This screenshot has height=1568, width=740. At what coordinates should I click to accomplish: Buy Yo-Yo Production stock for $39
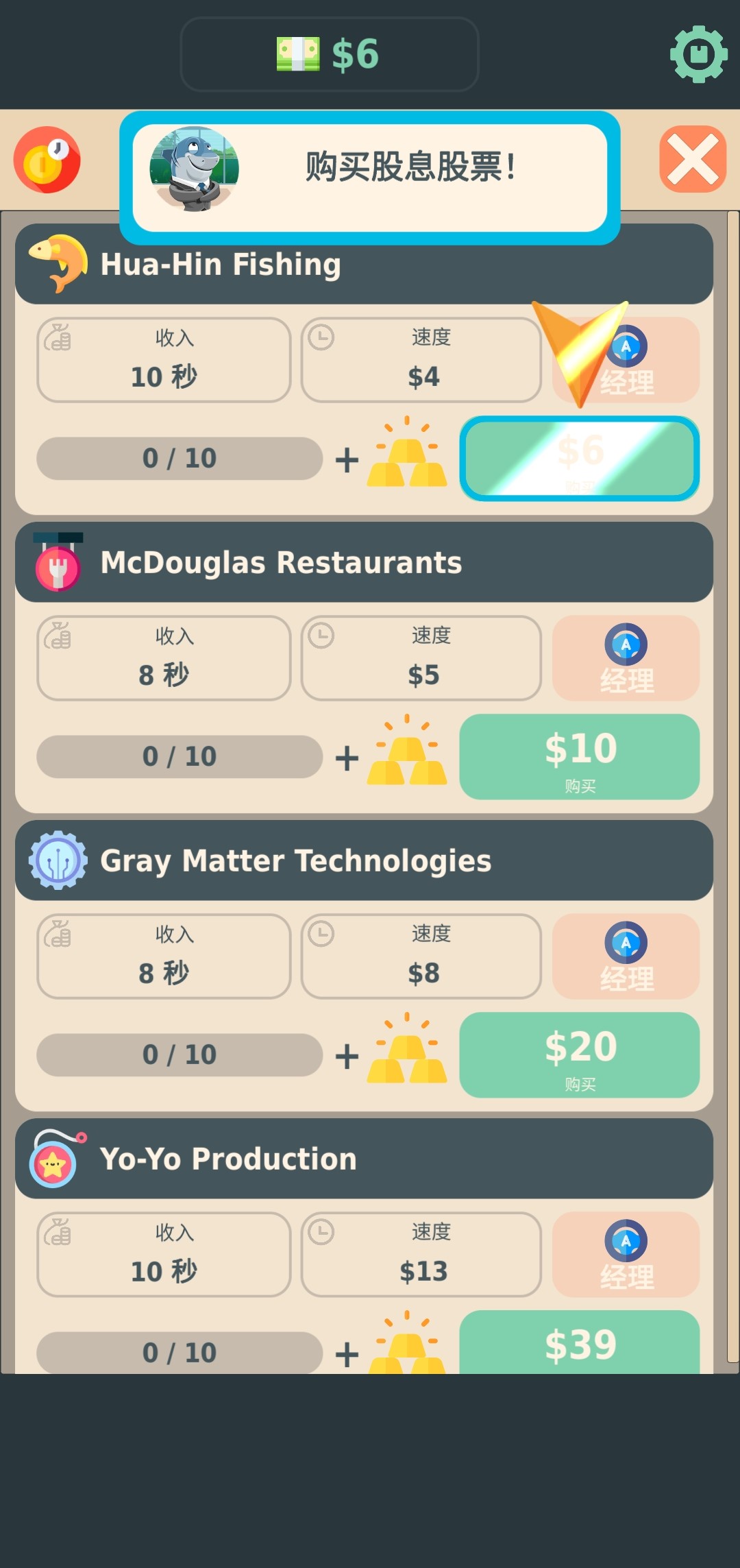tap(580, 1343)
